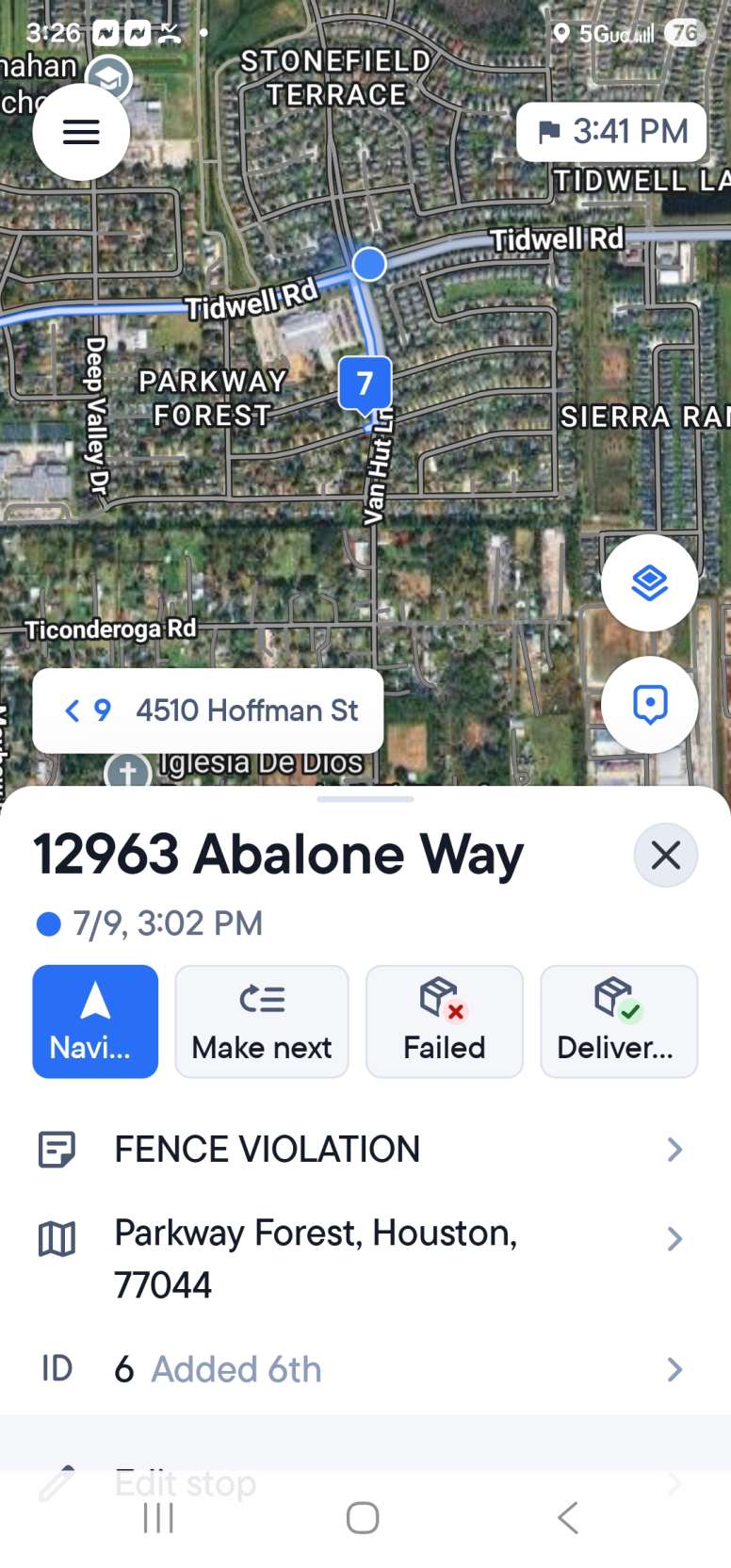Go back with the system back button
731x1568 pixels.
coord(567,1518)
